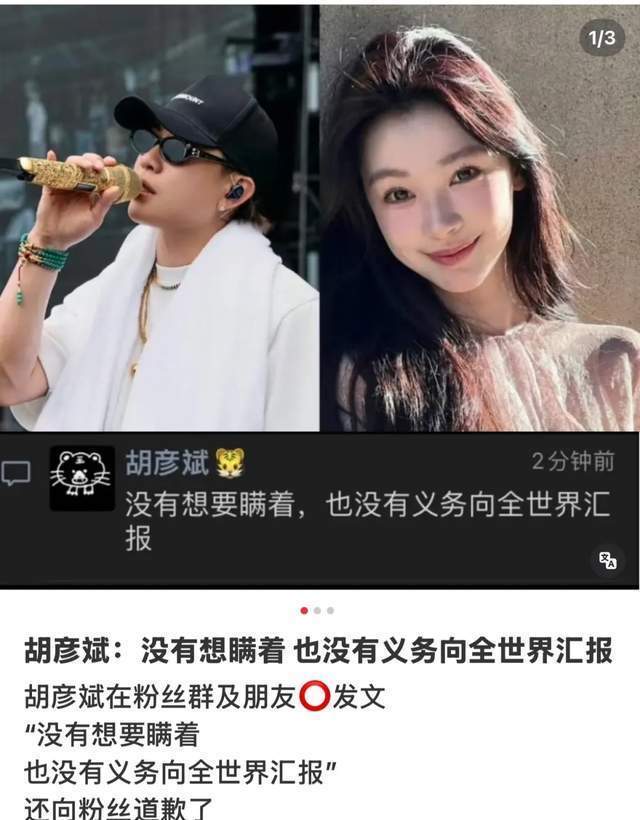Tap the image page indicator dots

coord(317,610)
